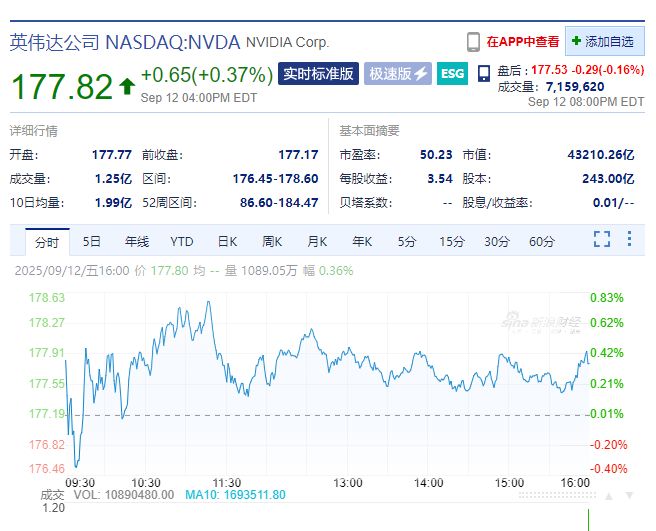Switch to 日K candlestick chart
Viewport: 656px width, 531px height.
(x=227, y=241)
